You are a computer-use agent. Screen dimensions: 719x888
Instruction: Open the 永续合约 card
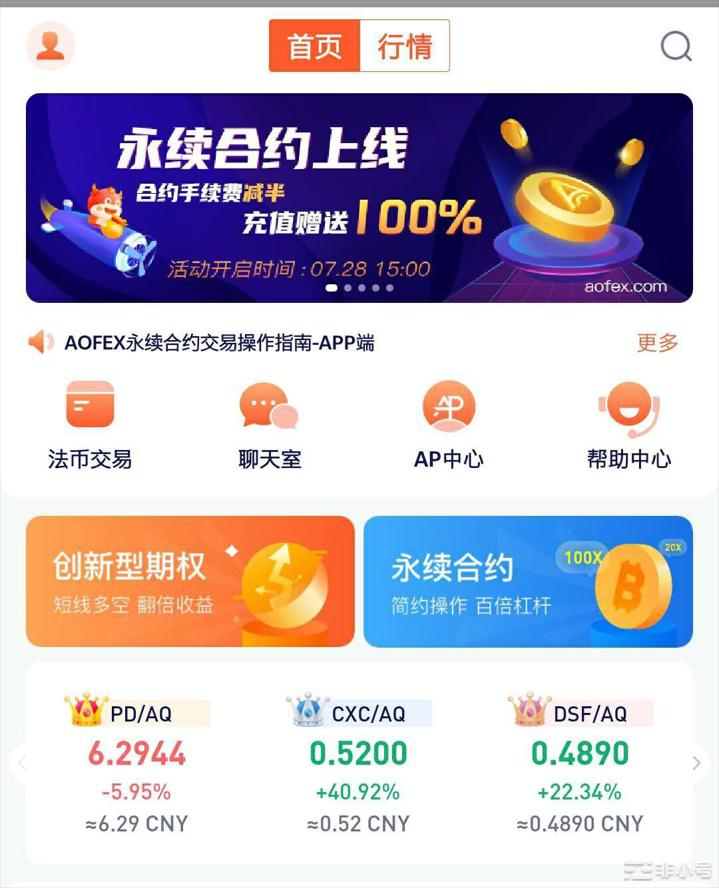(x=528, y=581)
